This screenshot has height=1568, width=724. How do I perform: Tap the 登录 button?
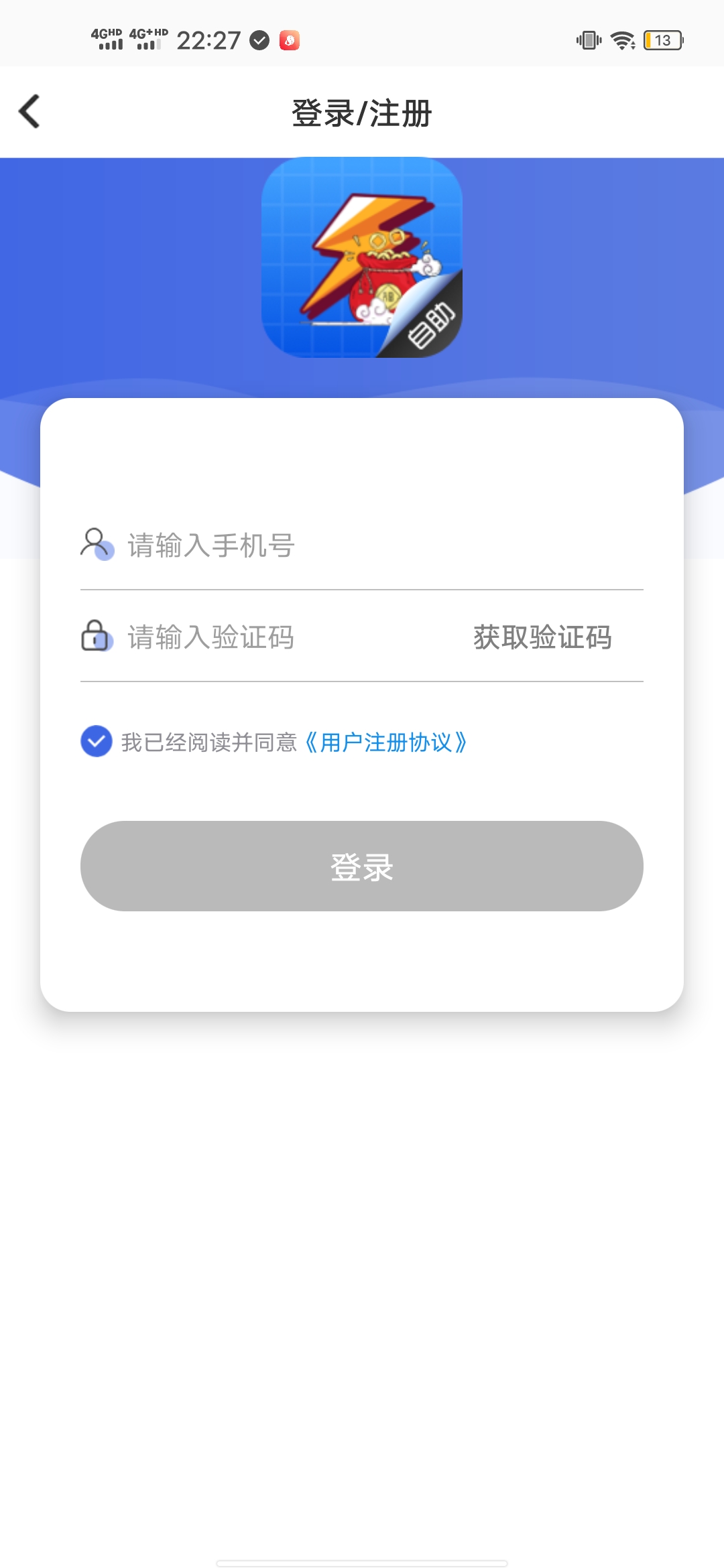coord(362,866)
